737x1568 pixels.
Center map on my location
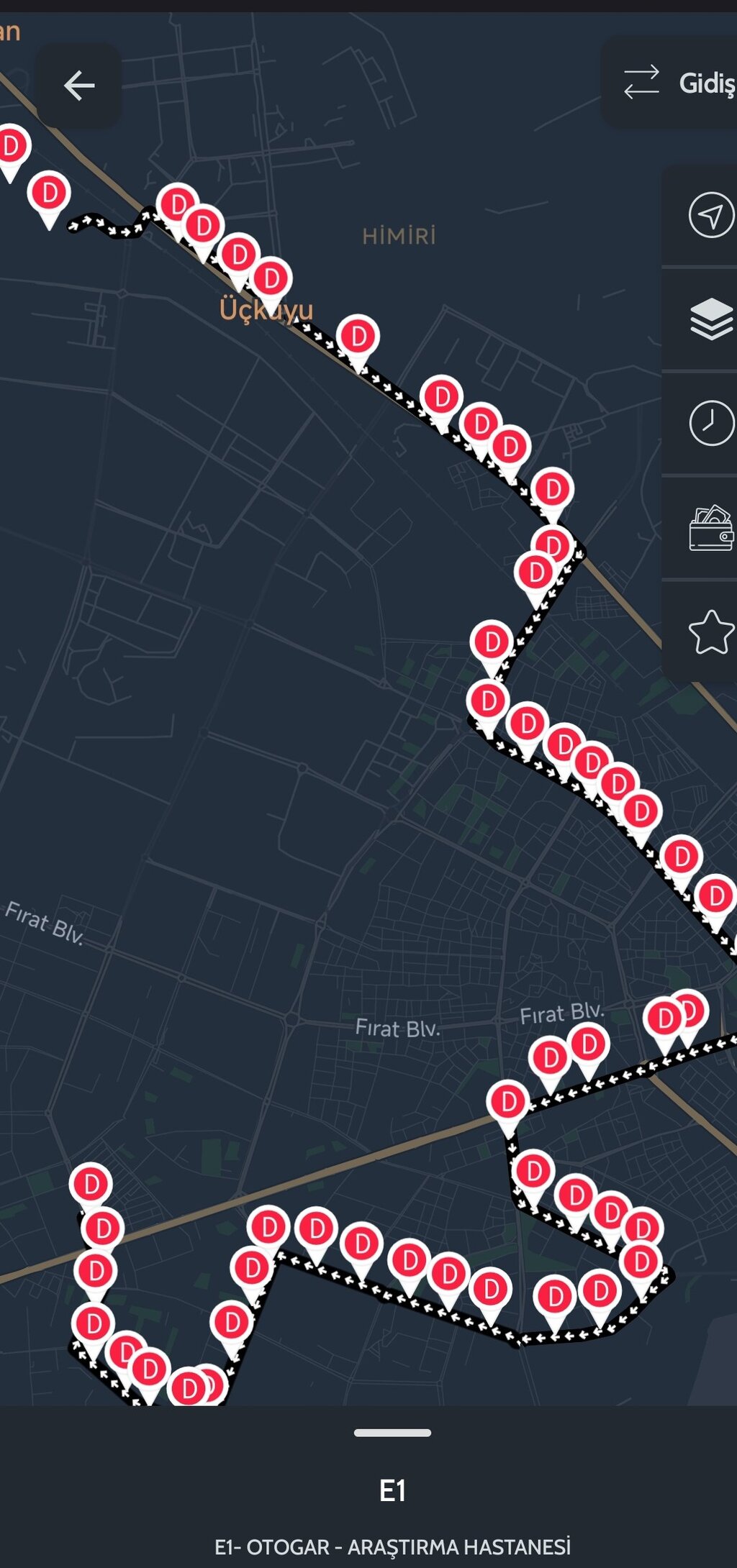(x=710, y=215)
